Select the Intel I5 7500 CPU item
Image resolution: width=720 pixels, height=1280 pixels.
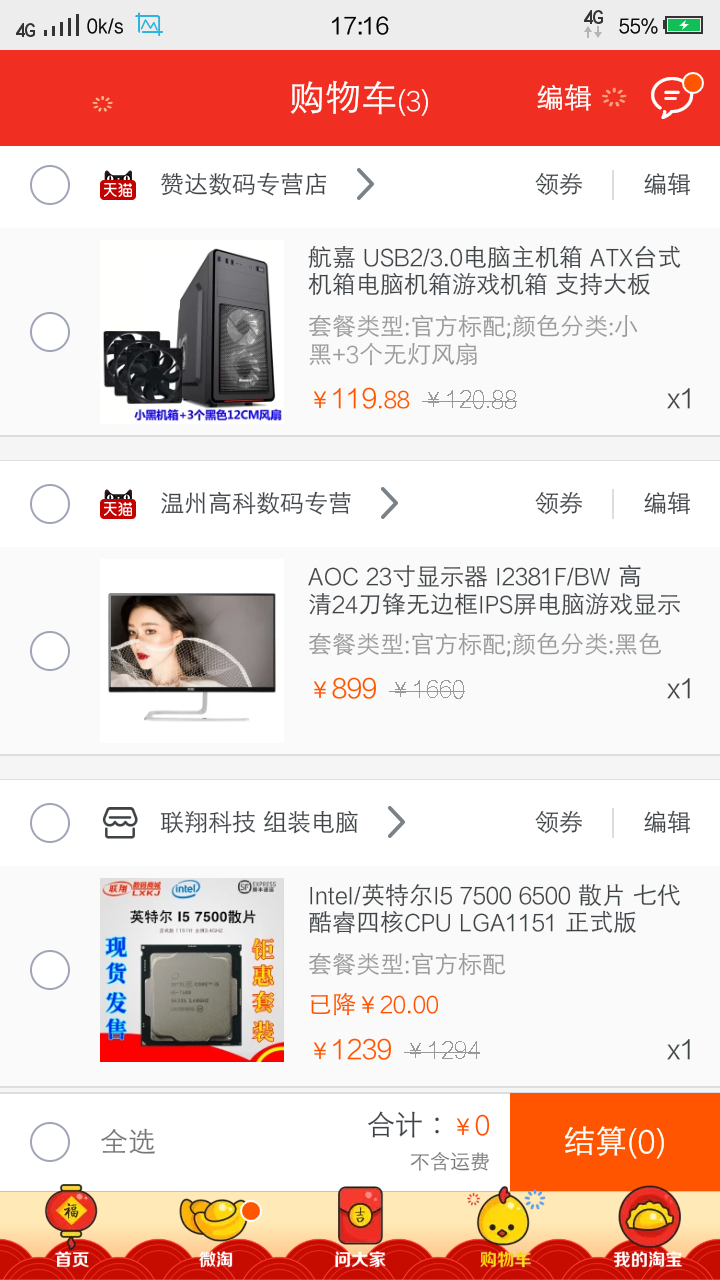coord(50,969)
